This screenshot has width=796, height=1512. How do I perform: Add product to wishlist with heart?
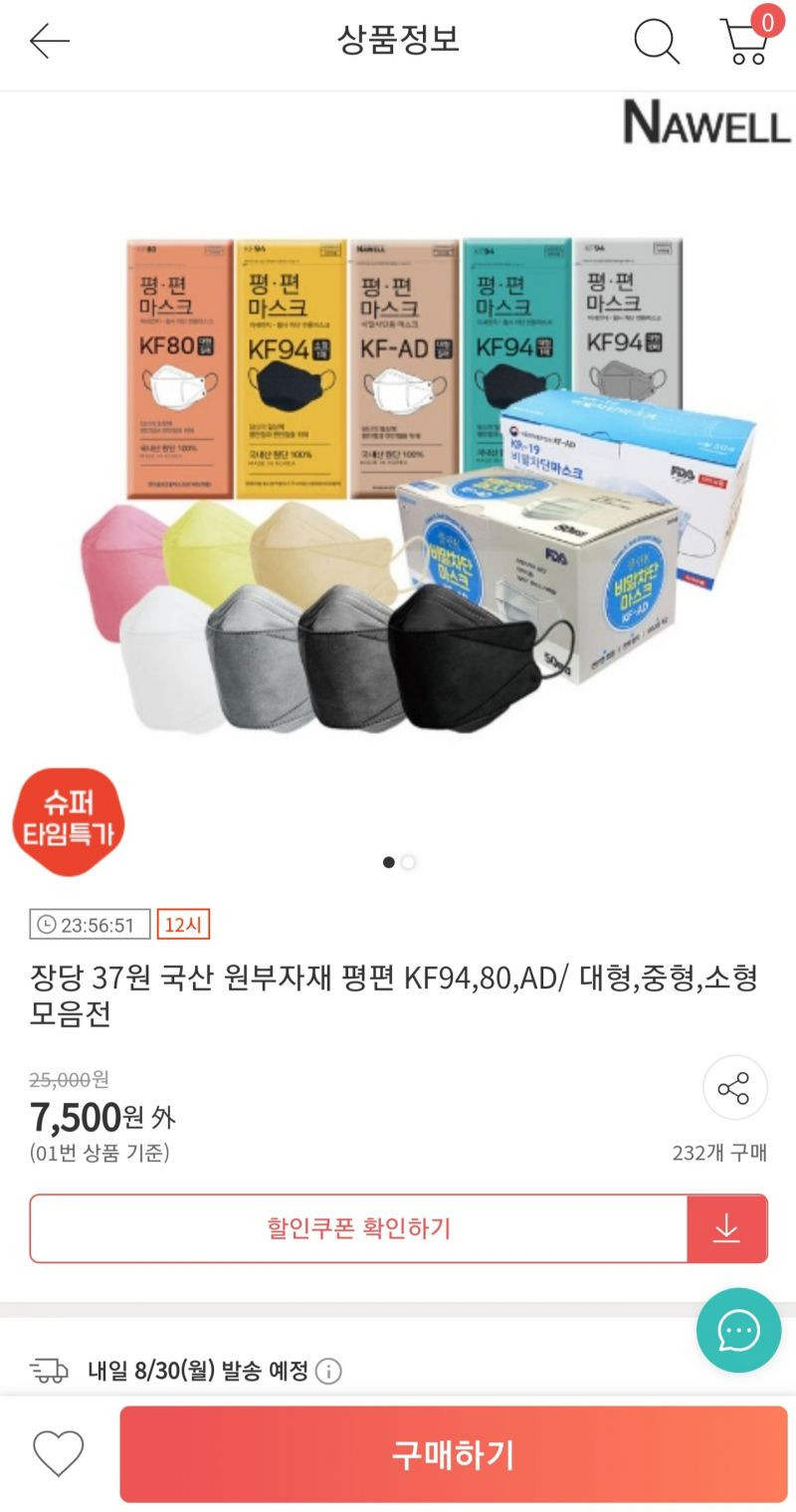[59, 1453]
